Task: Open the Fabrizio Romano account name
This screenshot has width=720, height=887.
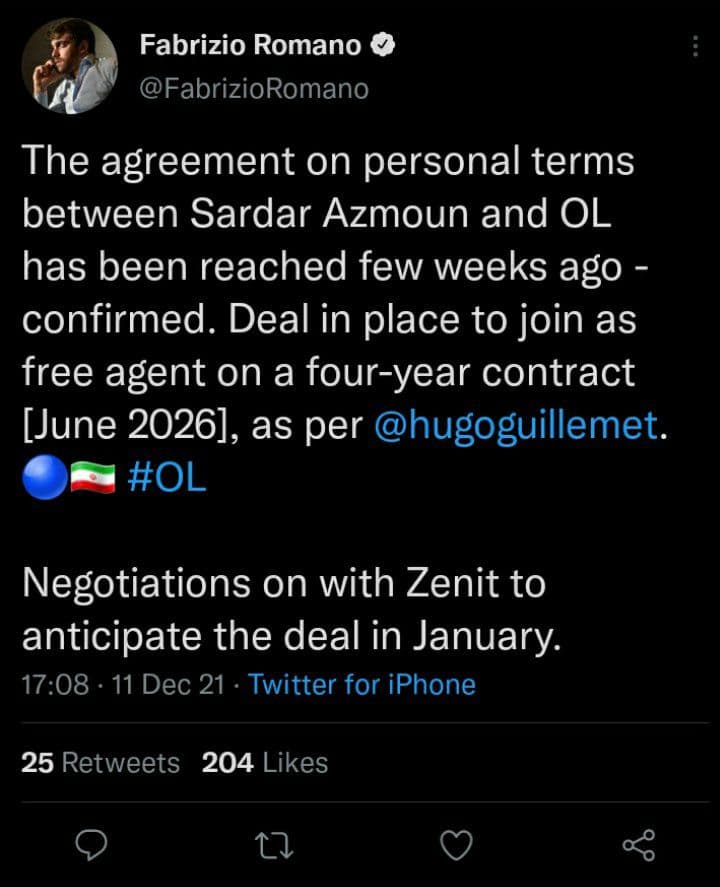Action: [x=252, y=45]
